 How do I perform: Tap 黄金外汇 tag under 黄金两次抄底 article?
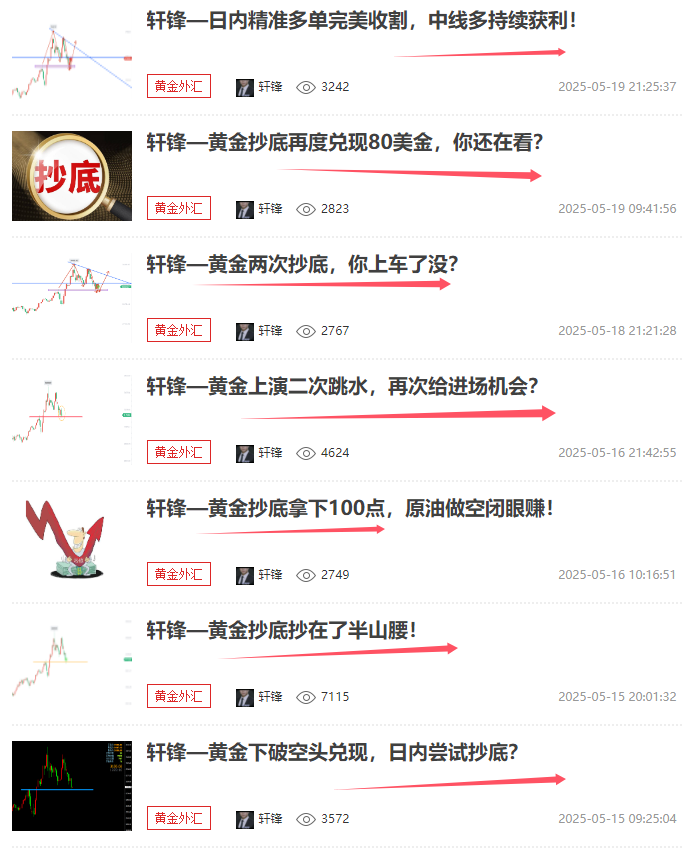[x=179, y=330]
